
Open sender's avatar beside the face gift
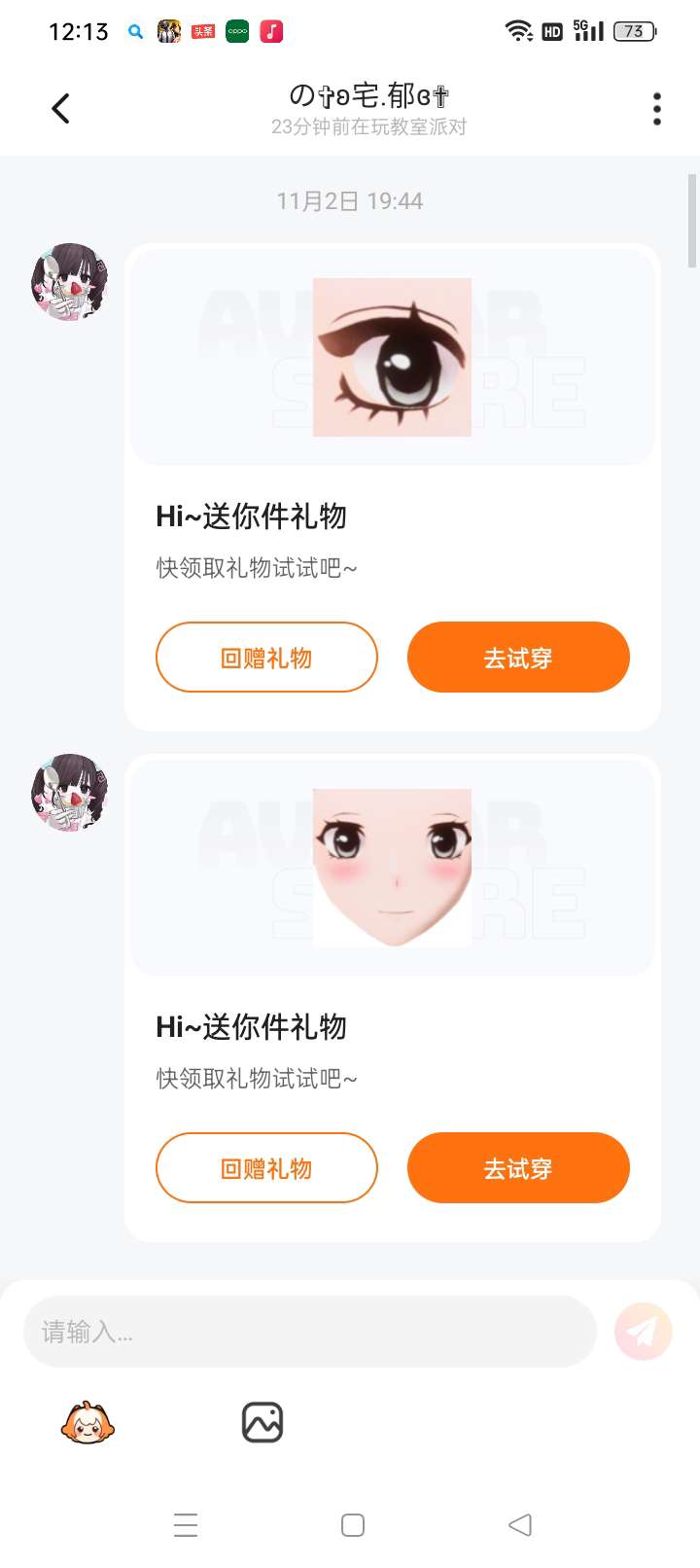(x=69, y=793)
